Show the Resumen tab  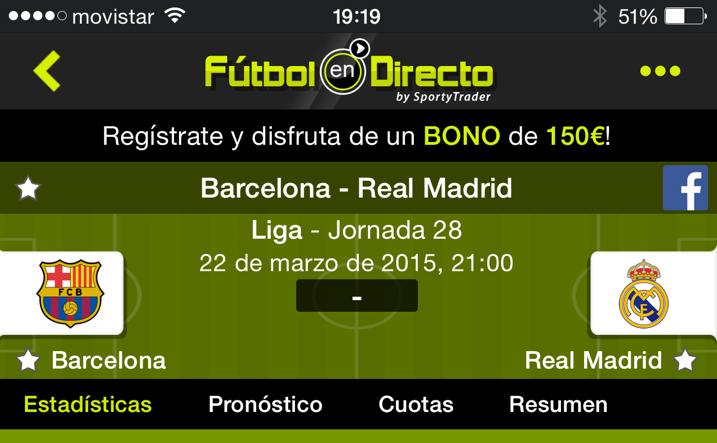pos(558,405)
